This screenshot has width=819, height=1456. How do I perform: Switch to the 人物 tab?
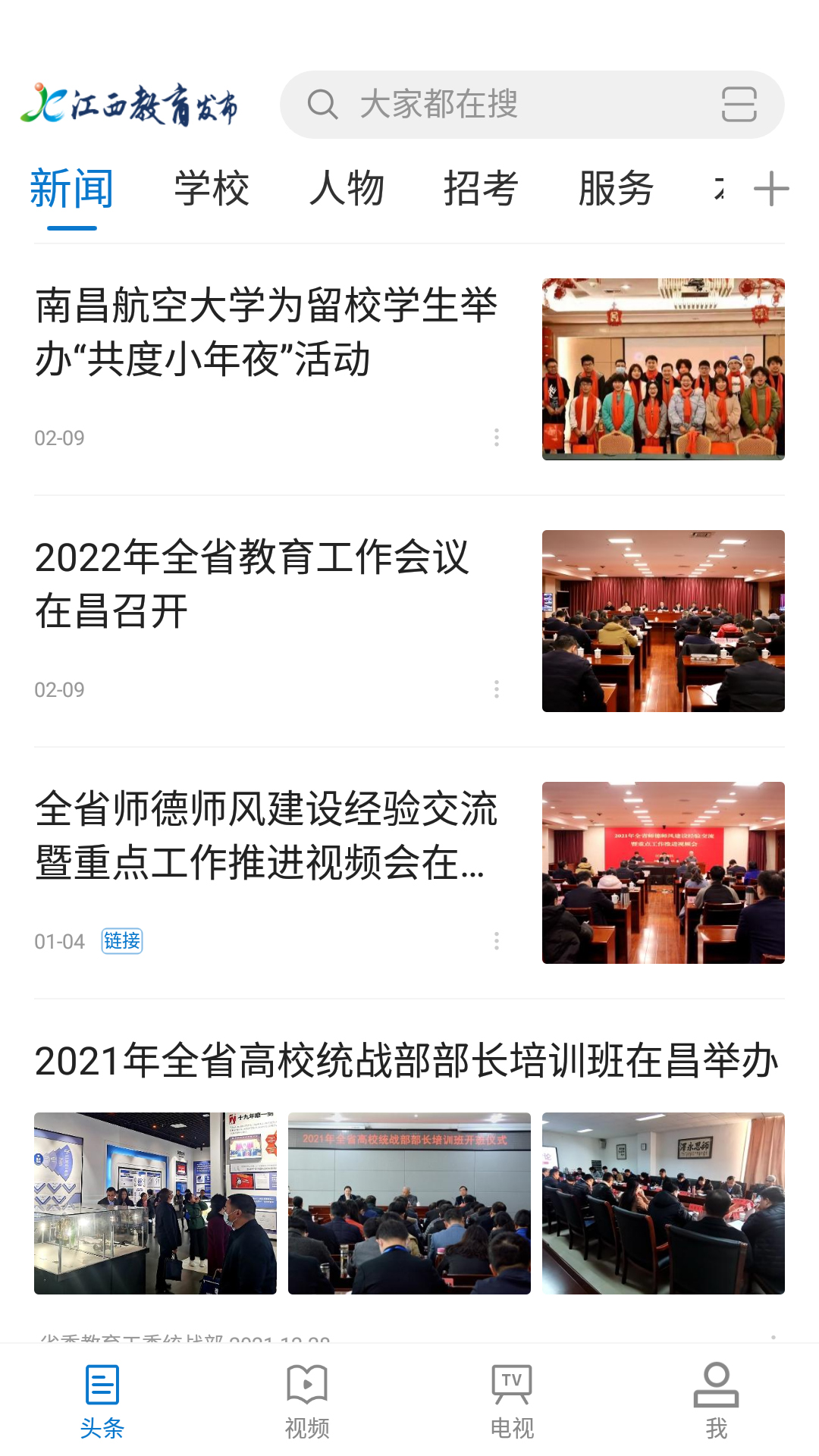pos(347,190)
